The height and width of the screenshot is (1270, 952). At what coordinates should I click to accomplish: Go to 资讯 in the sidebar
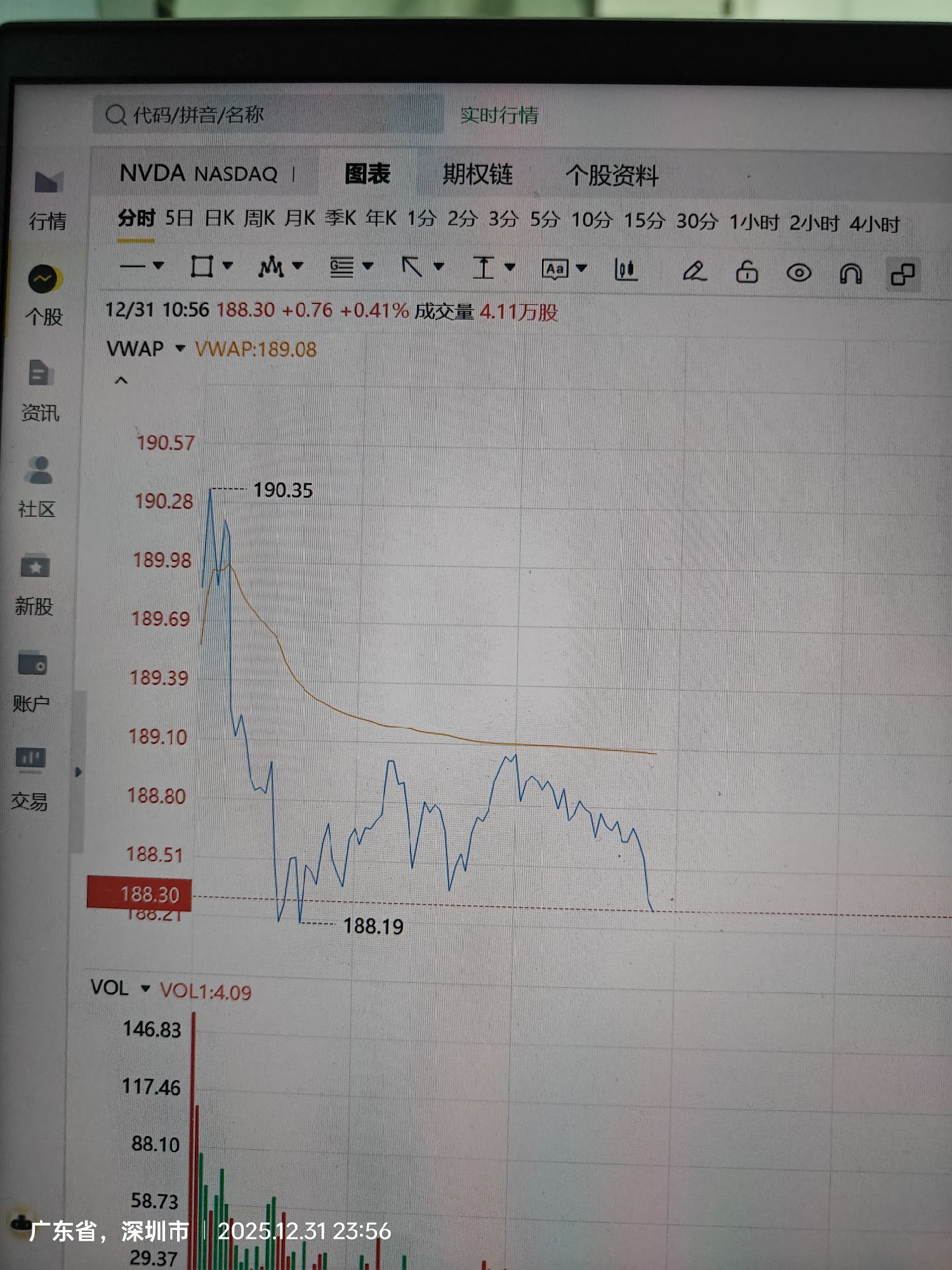click(x=40, y=389)
